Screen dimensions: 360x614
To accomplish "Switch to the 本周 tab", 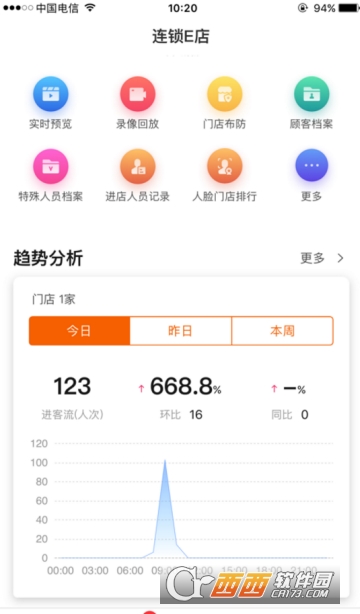I will (x=282, y=331).
